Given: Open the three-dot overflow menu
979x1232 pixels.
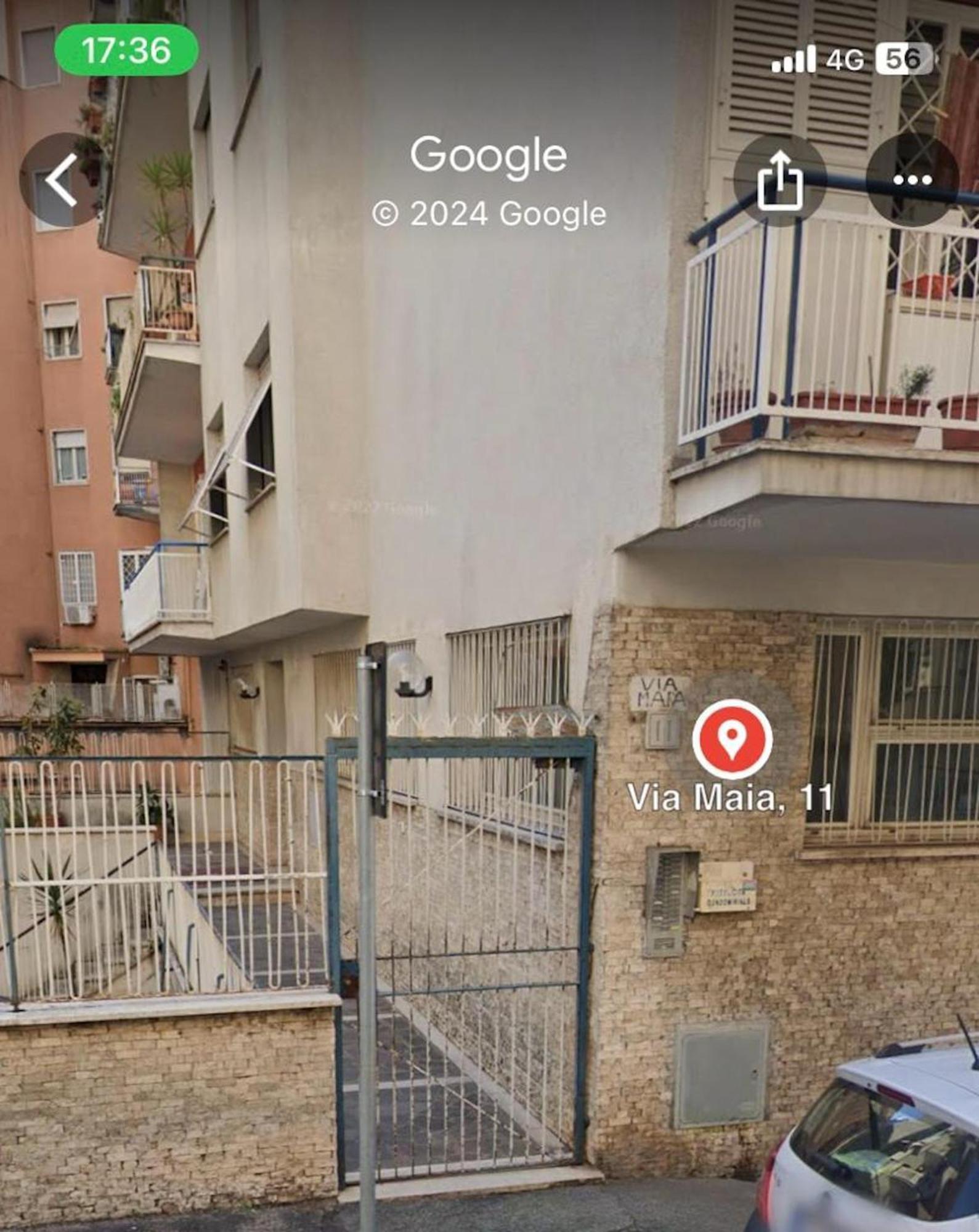Looking at the screenshot, I should coord(912,180).
